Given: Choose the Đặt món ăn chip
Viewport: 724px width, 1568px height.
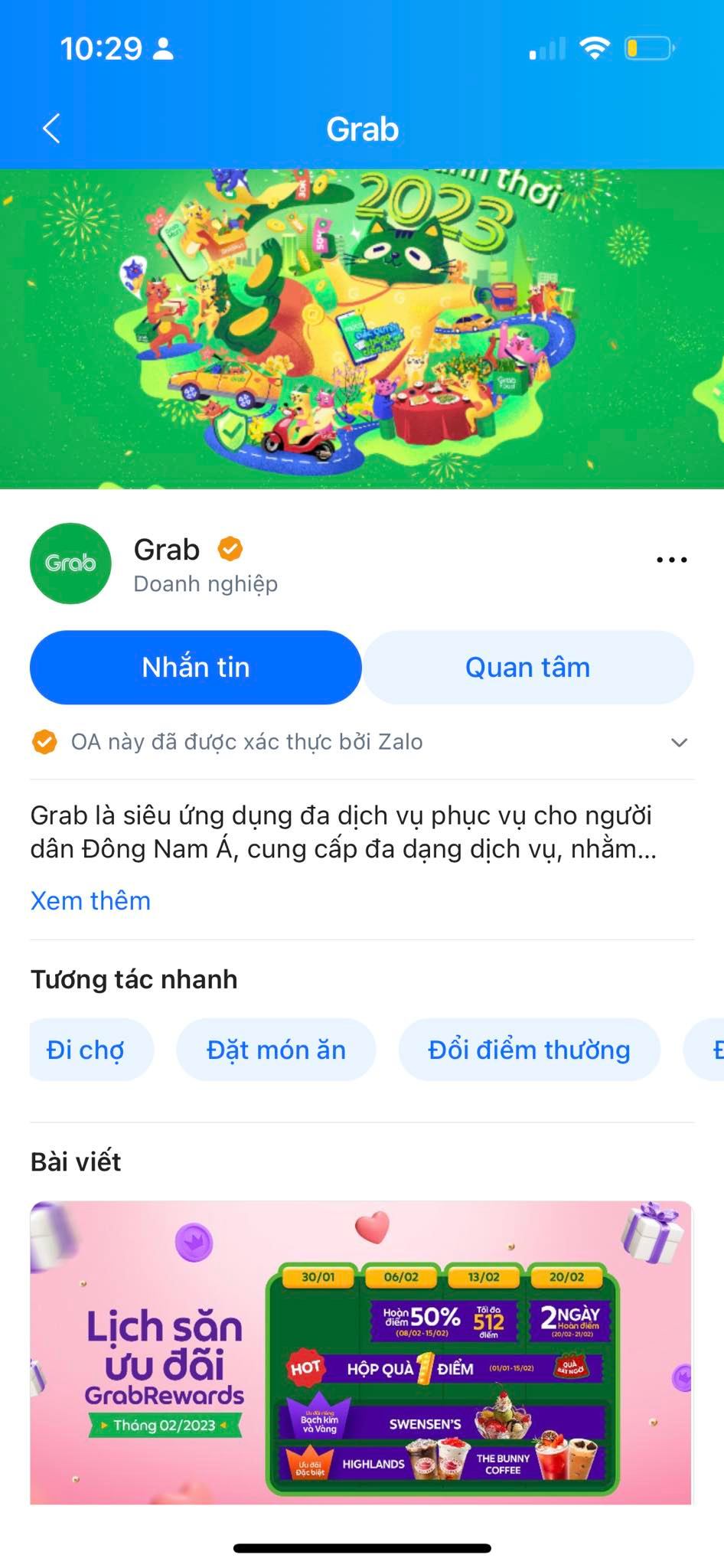Looking at the screenshot, I should 276,1050.
